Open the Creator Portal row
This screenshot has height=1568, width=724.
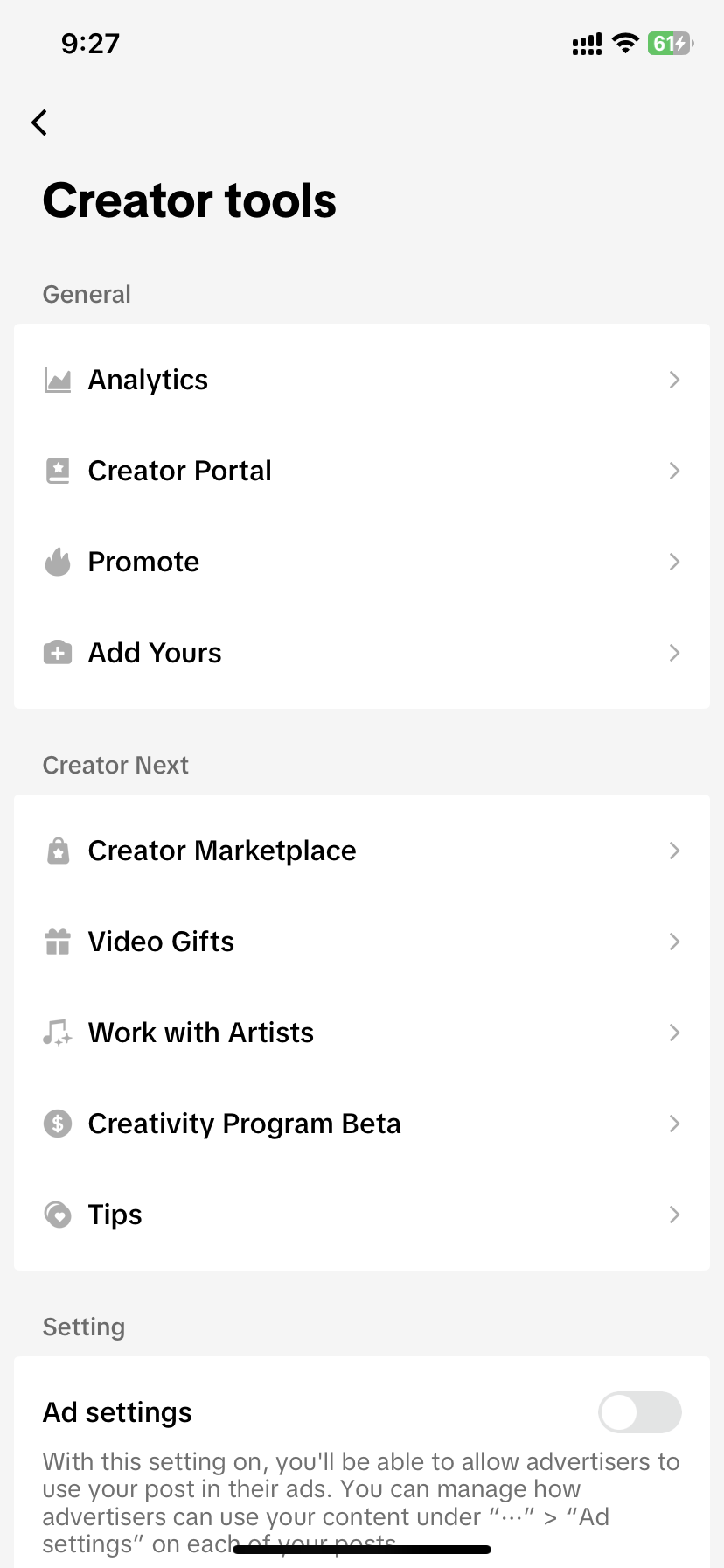pyautogui.click(x=362, y=471)
